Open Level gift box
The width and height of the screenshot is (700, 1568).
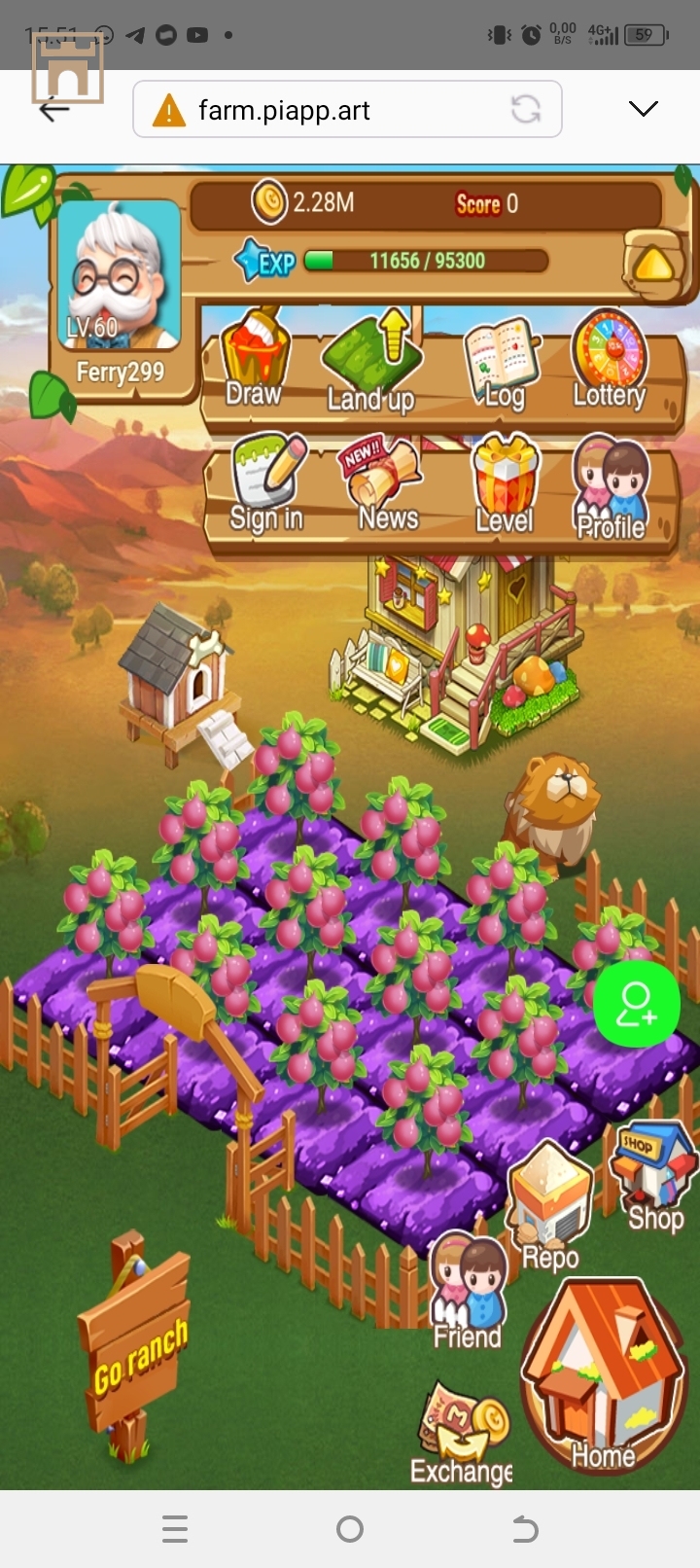505,484
